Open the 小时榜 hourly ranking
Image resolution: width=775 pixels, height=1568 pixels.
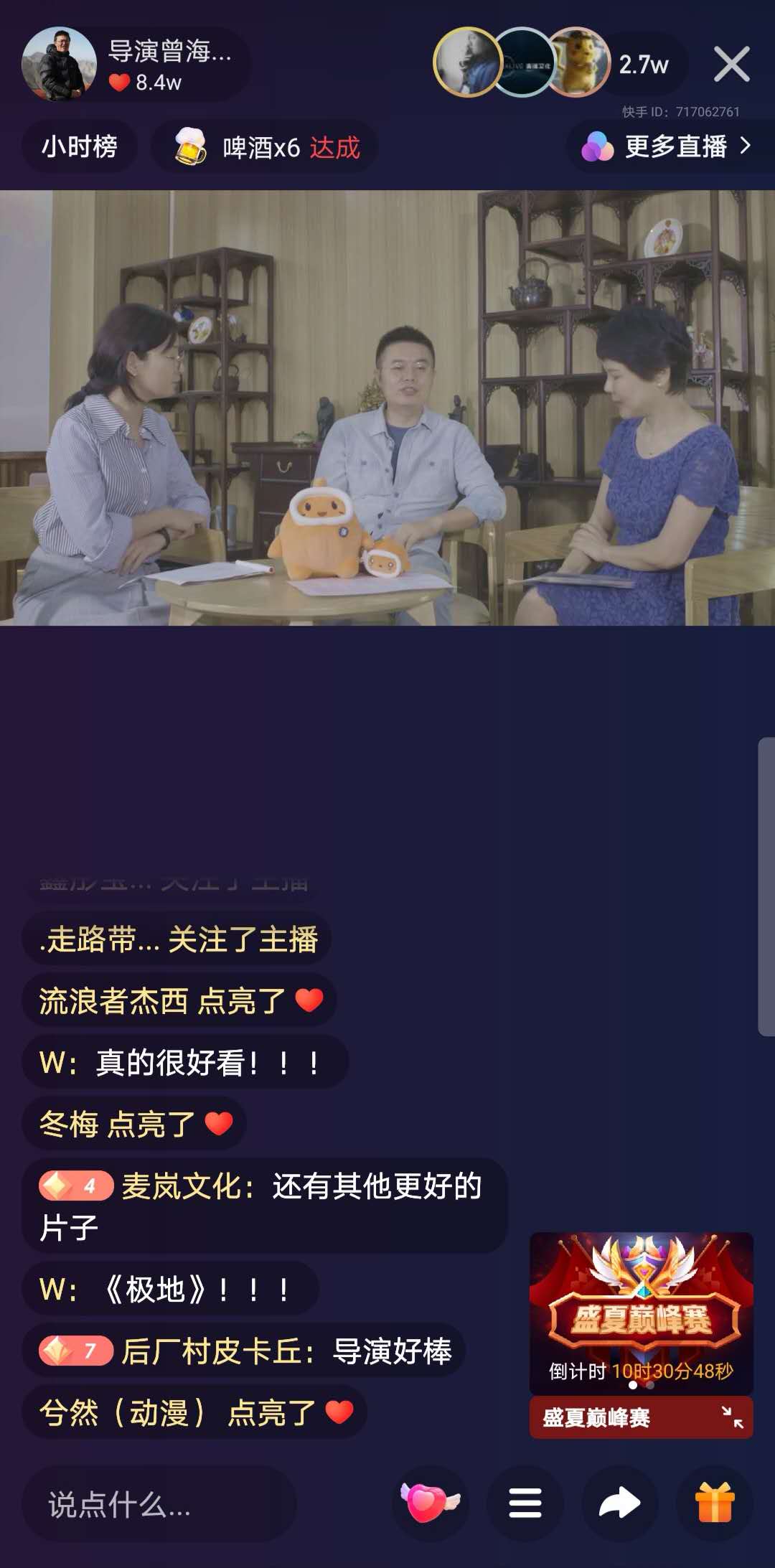tap(79, 147)
